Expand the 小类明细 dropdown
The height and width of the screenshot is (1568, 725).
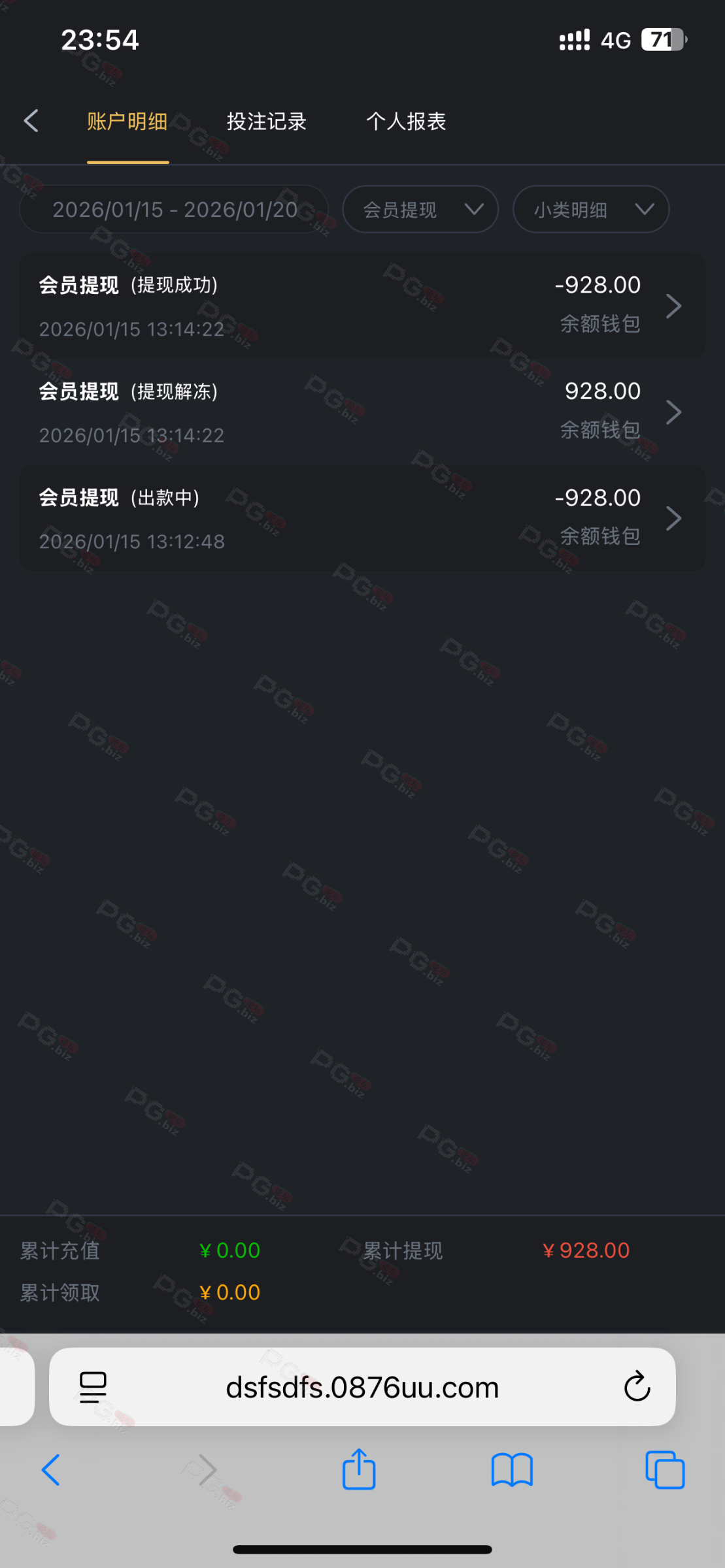pyautogui.click(x=591, y=210)
